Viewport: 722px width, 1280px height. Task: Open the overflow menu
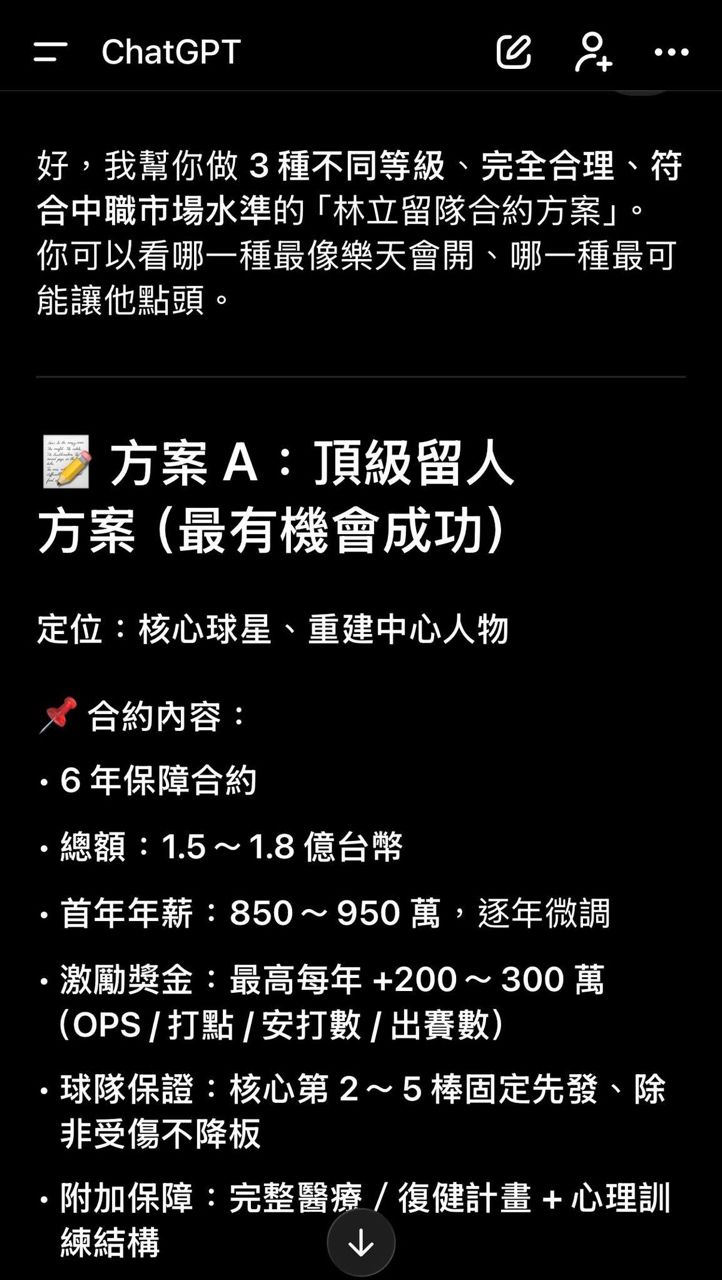671,52
